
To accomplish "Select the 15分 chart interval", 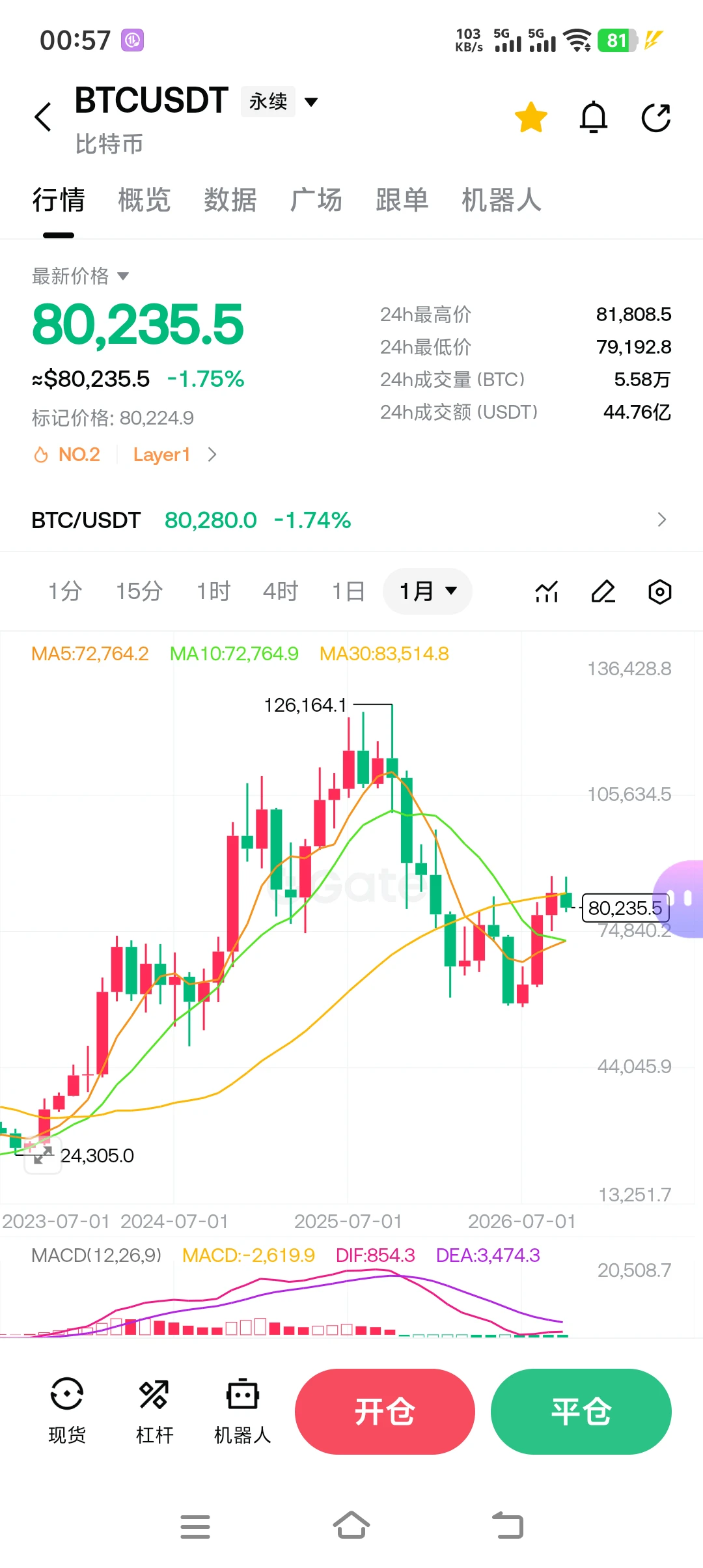I will pos(139,591).
